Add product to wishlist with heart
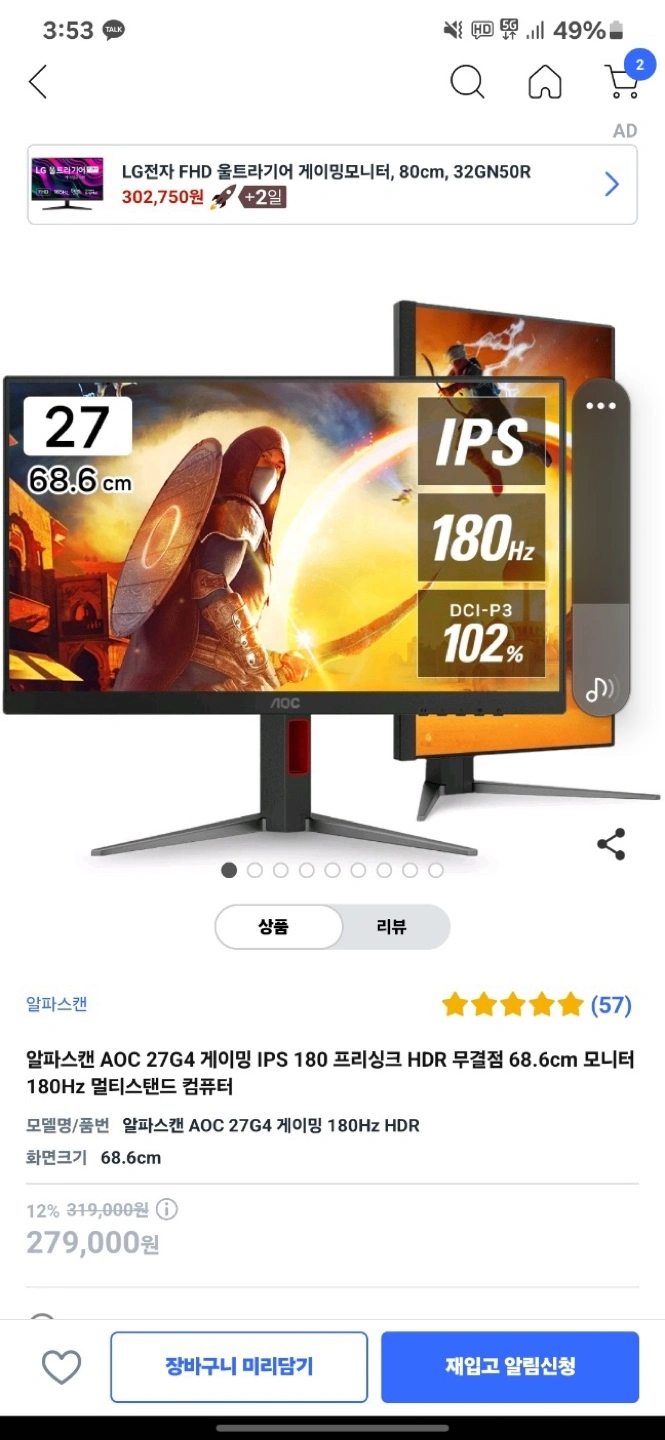Viewport: 665px width, 1440px height. (x=61, y=1367)
